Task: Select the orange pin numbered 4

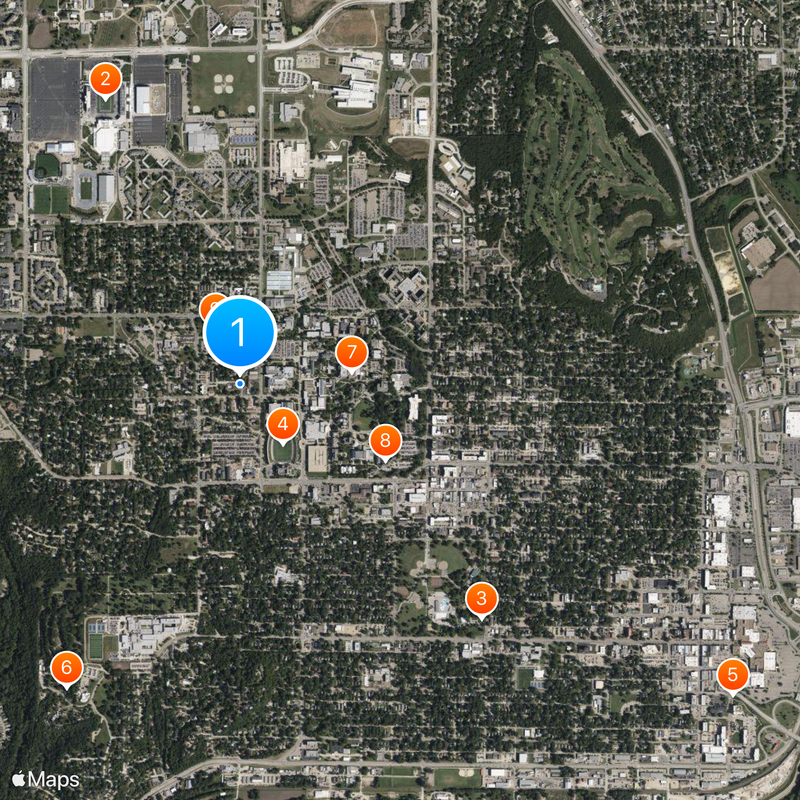Action: [283, 425]
